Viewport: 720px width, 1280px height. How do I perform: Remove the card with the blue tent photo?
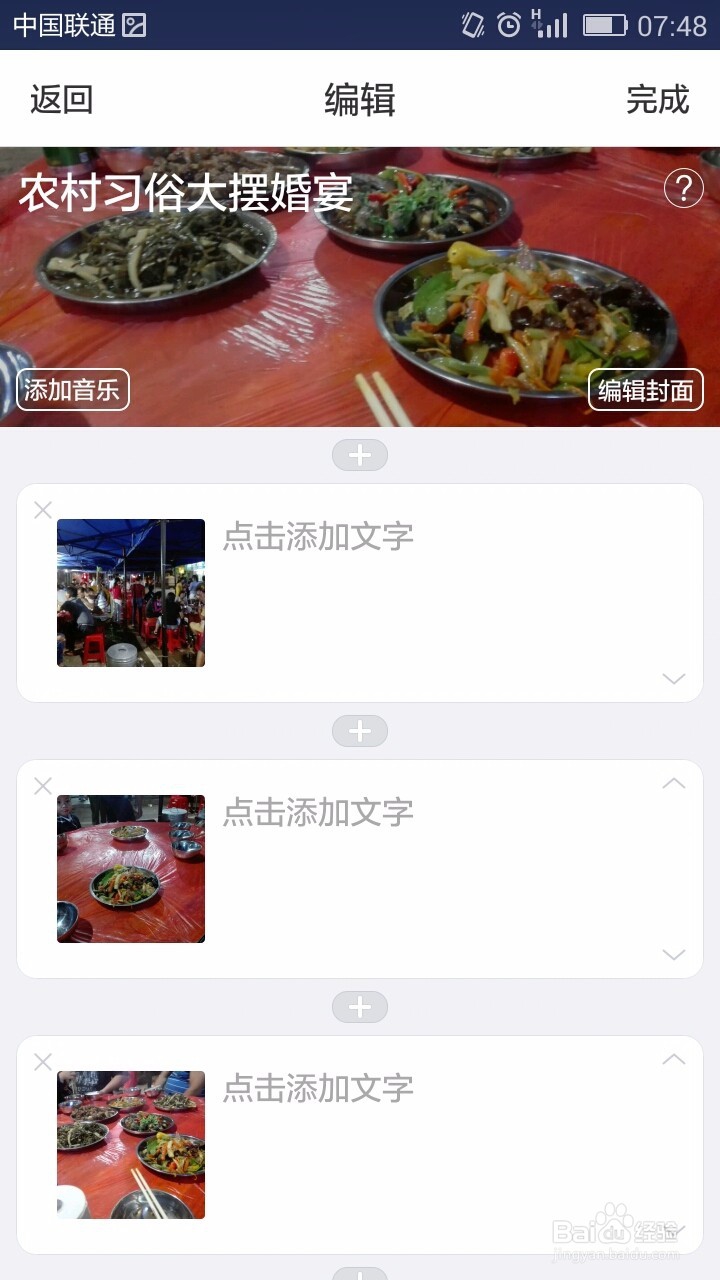click(x=43, y=510)
